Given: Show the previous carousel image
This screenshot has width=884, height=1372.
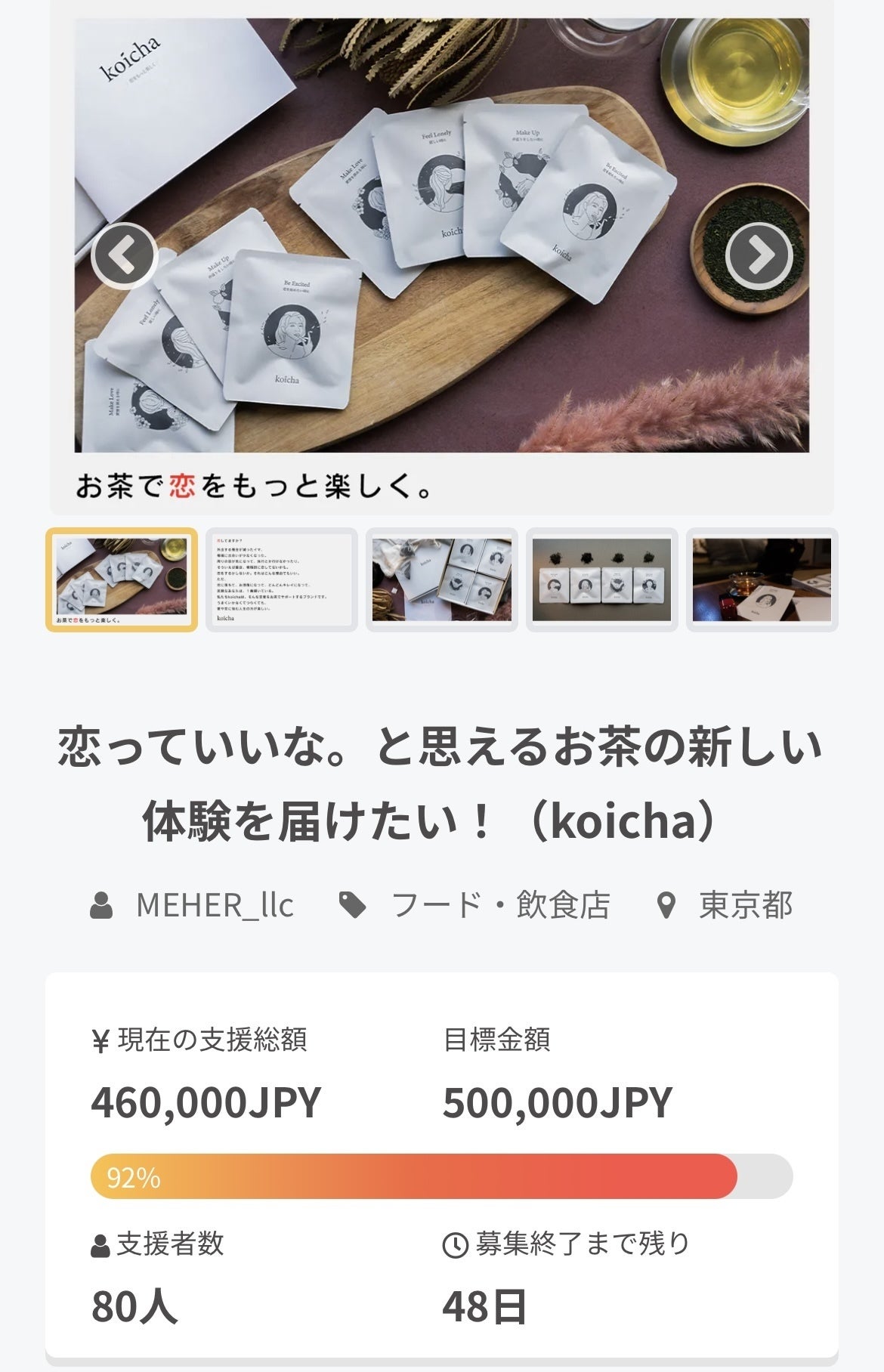Looking at the screenshot, I should 124,256.
